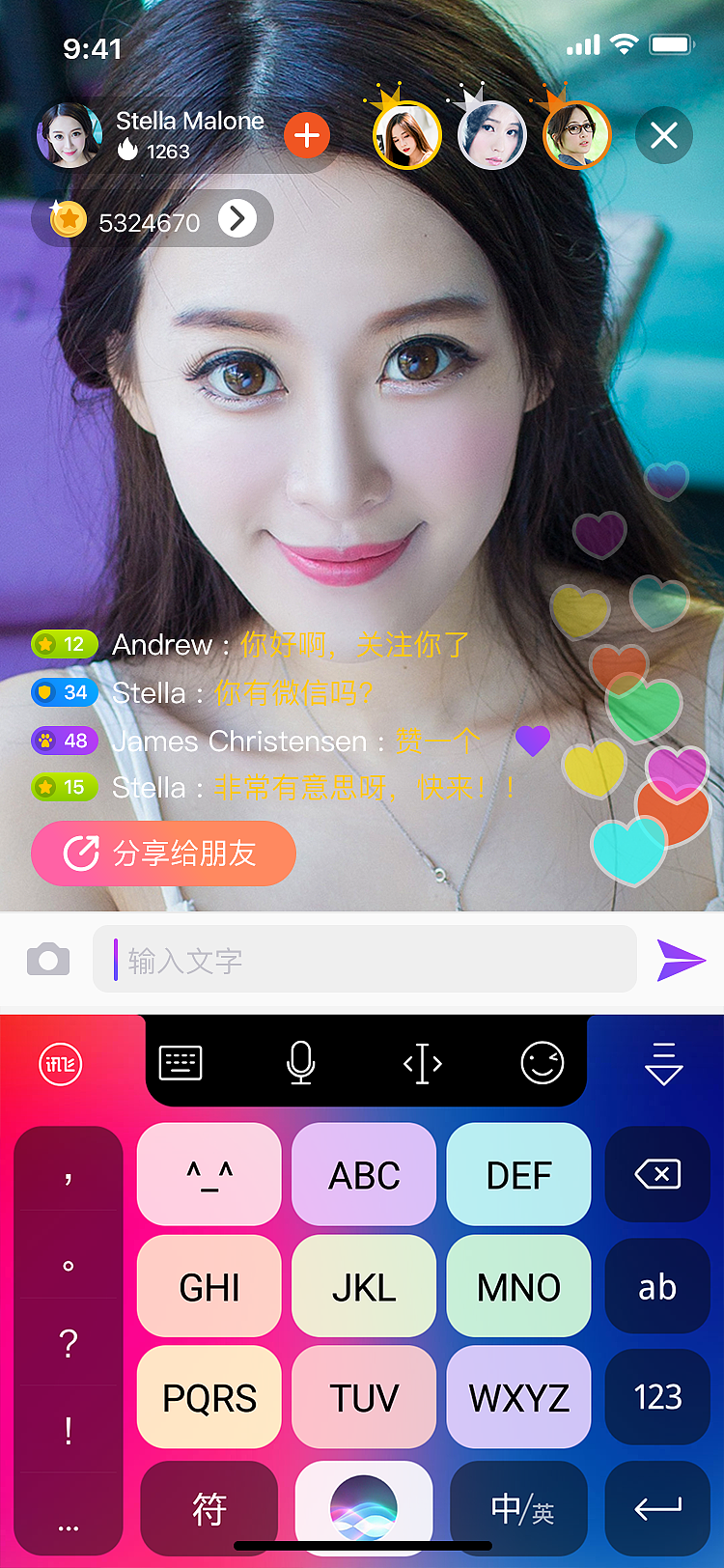Open keyboard layout options
Viewport: 724px width, 1568px height.
[181, 1063]
